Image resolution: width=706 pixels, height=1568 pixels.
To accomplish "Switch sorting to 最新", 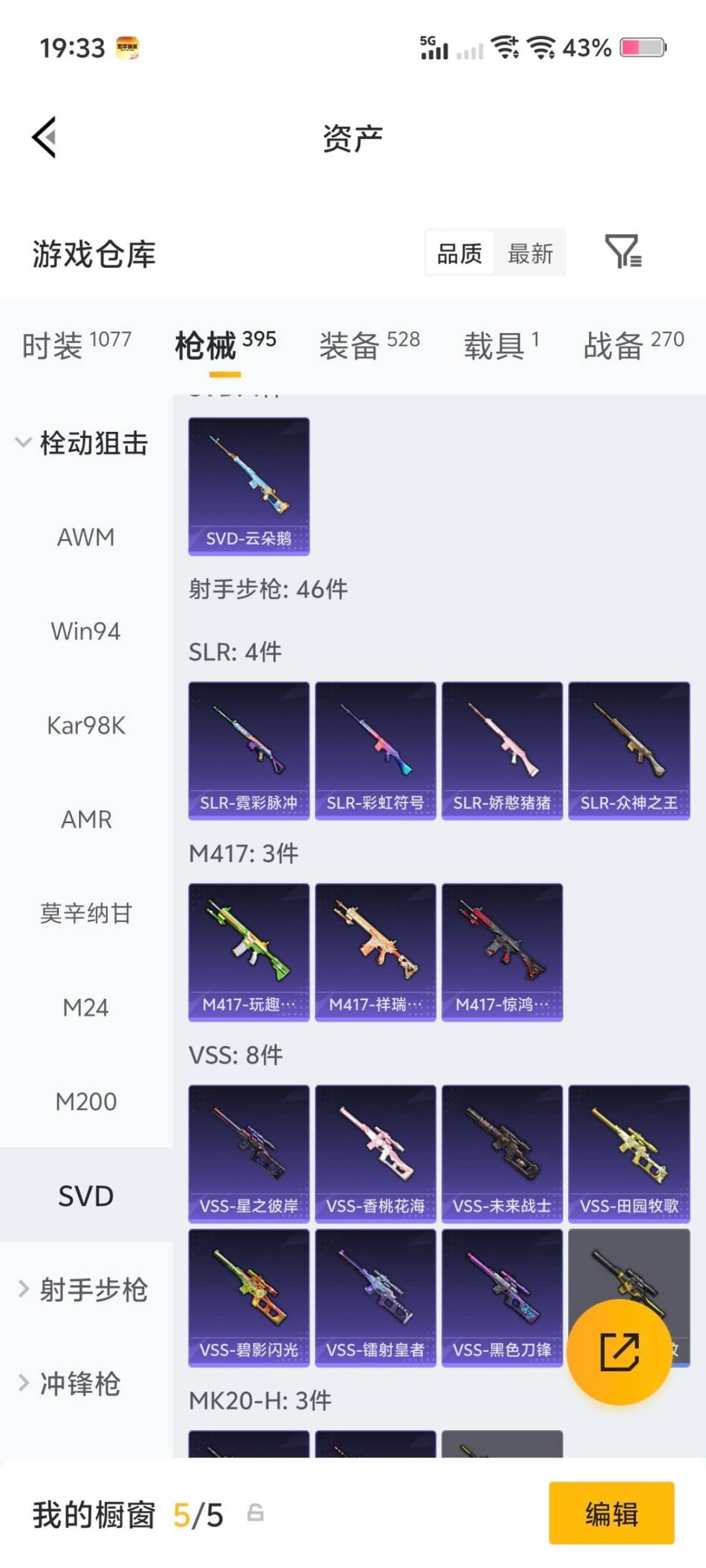I will (531, 253).
